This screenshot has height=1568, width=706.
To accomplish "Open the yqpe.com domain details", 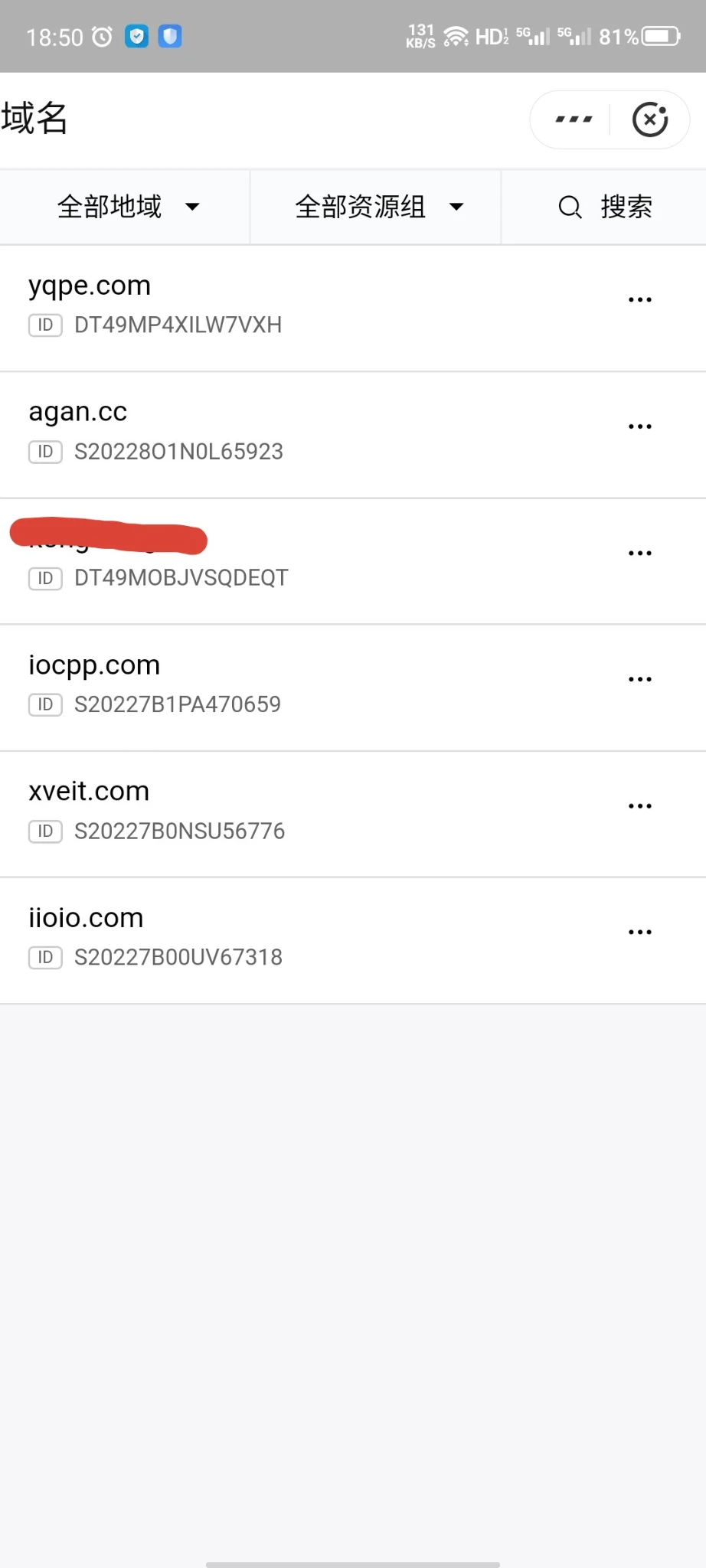I will coord(90,286).
